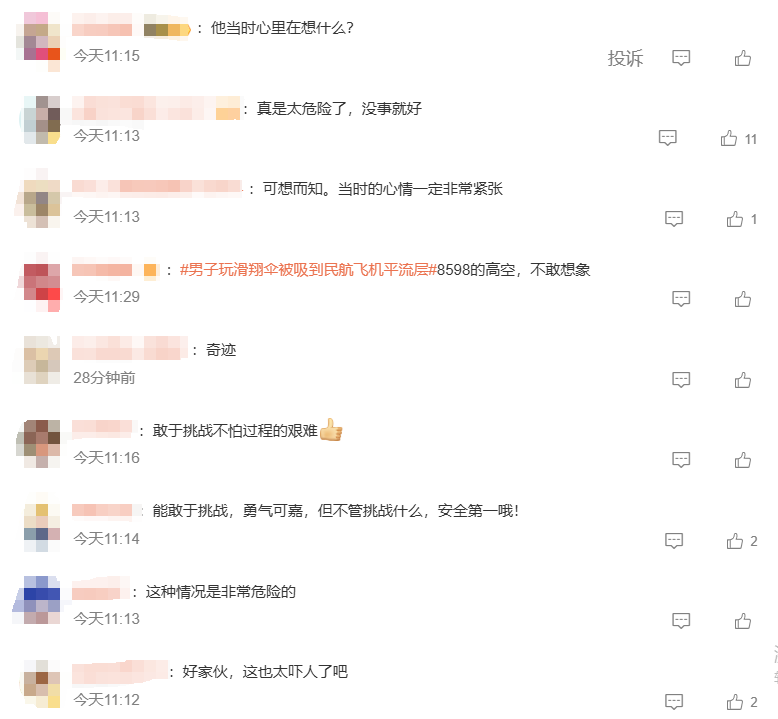Image resolution: width=778 pixels, height=719 pixels.
Task: Reply to the 好家伙 comment
Action: 674,701
